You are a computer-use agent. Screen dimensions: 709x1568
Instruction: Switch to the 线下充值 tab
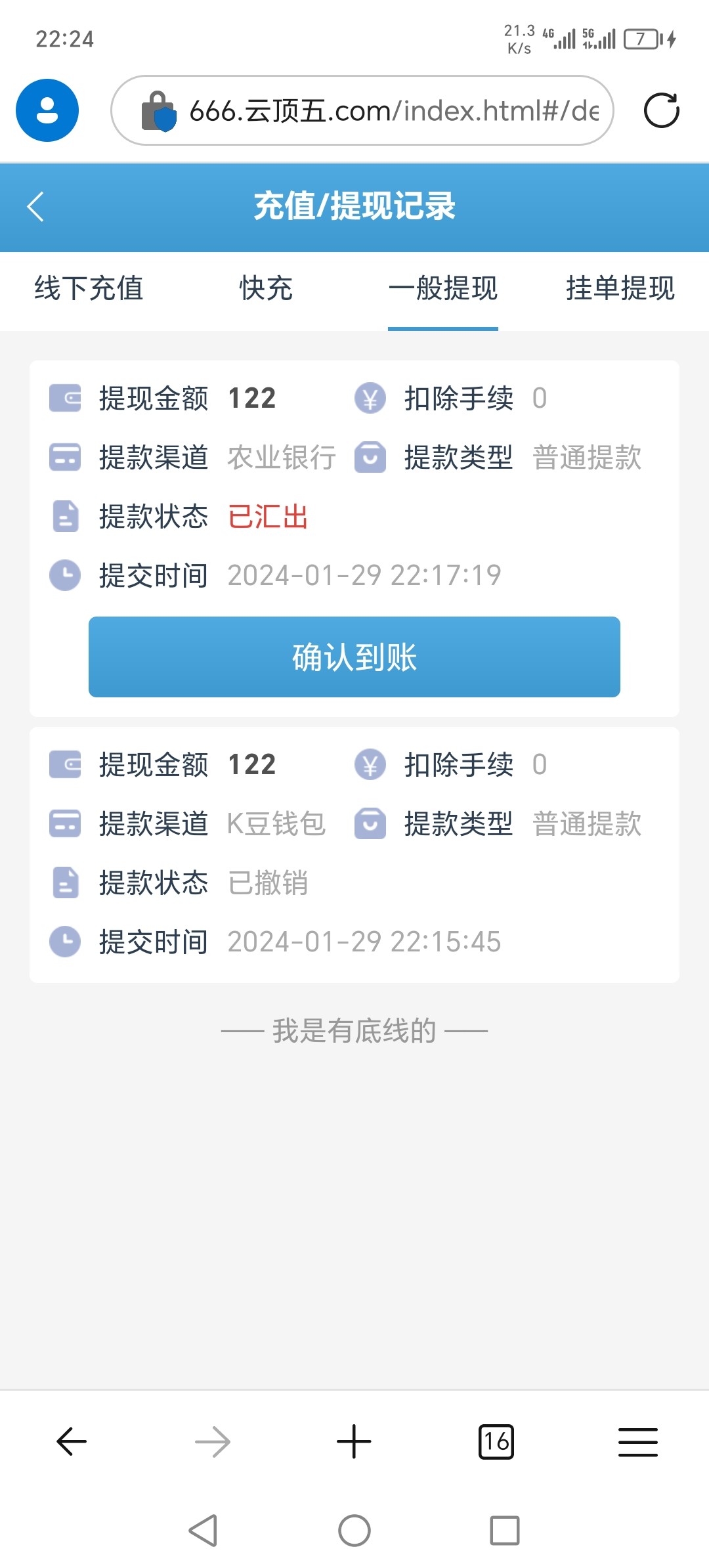(89, 289)
